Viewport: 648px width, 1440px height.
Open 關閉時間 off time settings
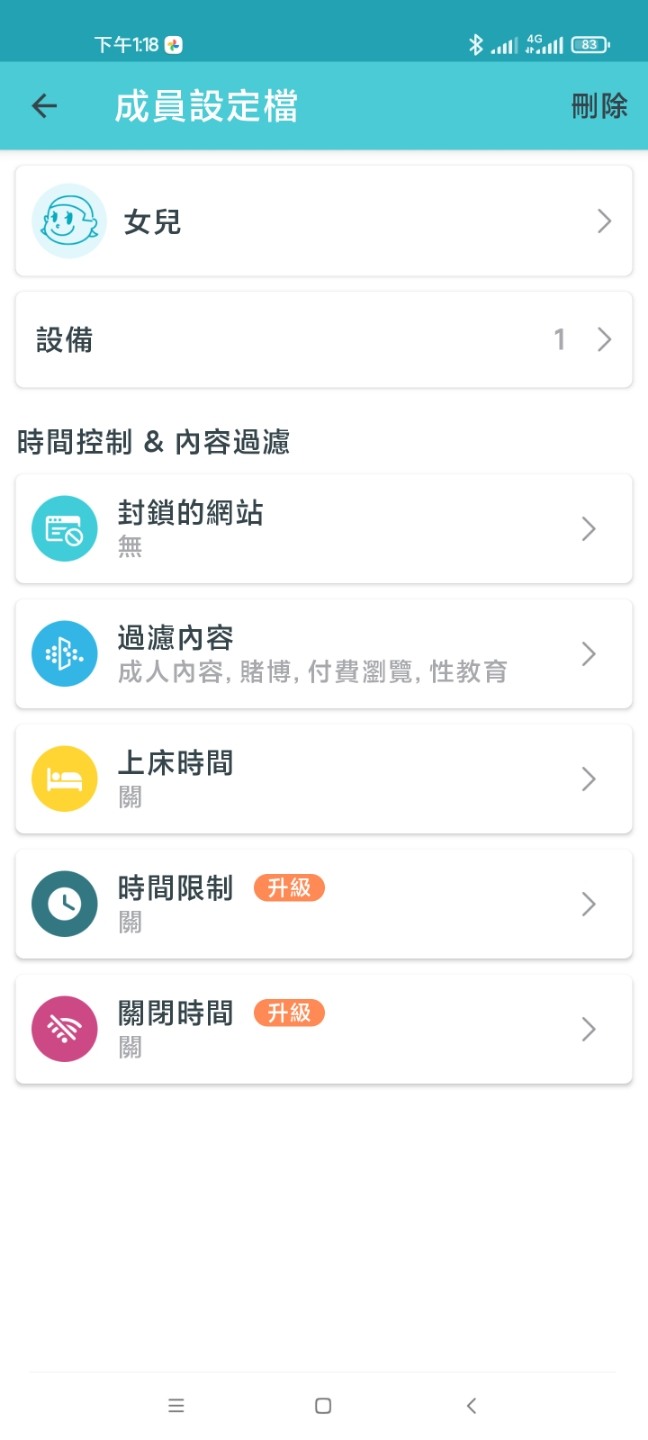tap(323, 1029)
